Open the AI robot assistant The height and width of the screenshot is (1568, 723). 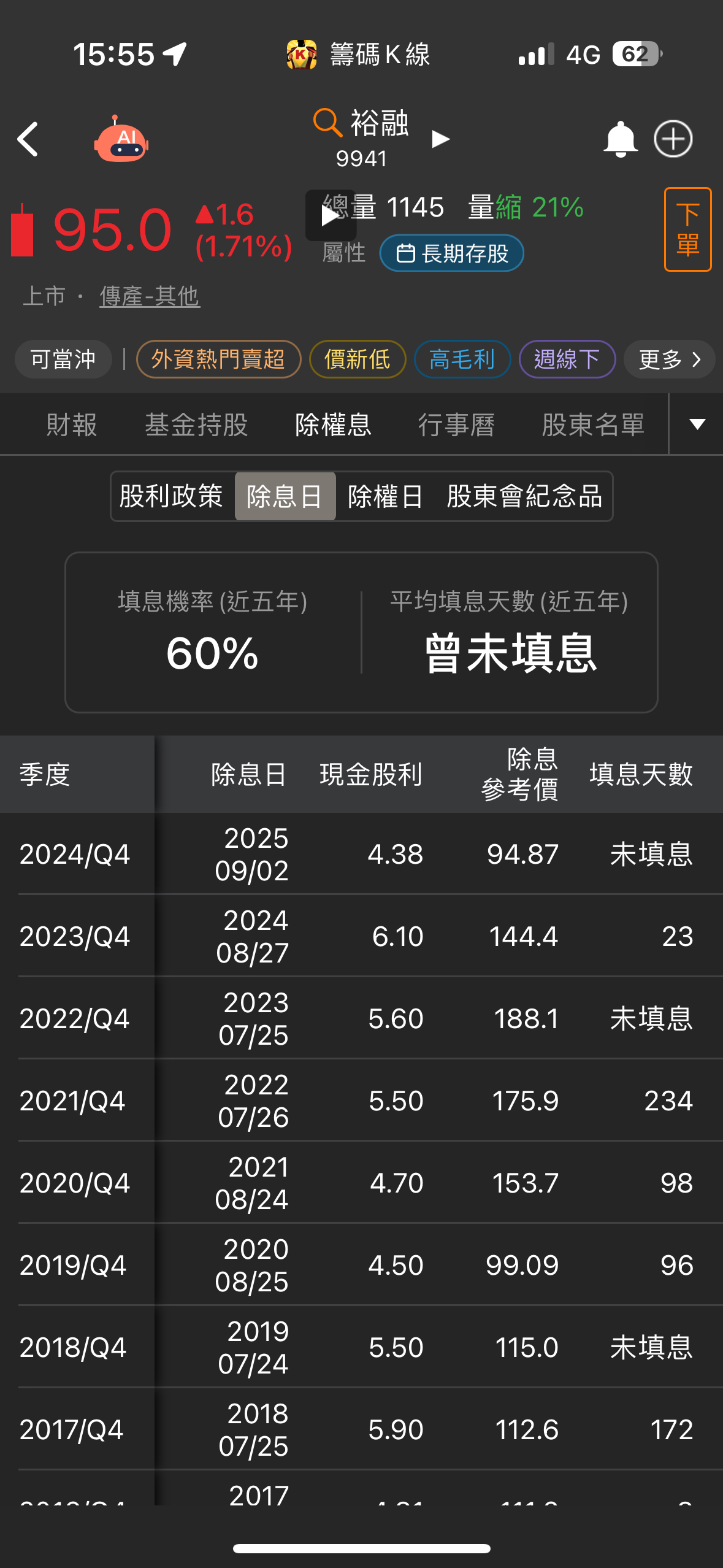121,139
